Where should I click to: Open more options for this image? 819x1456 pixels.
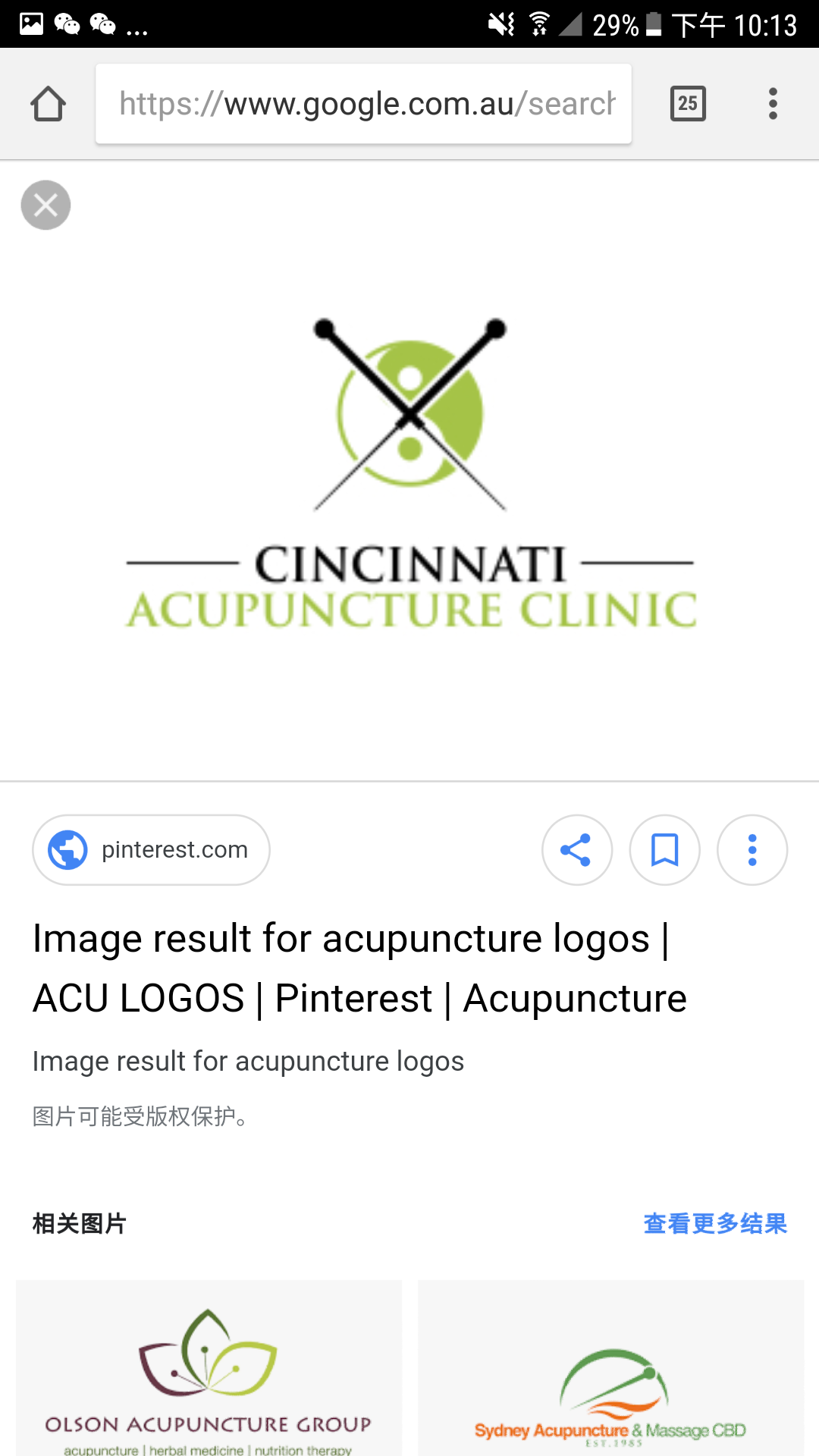(752, 850)
